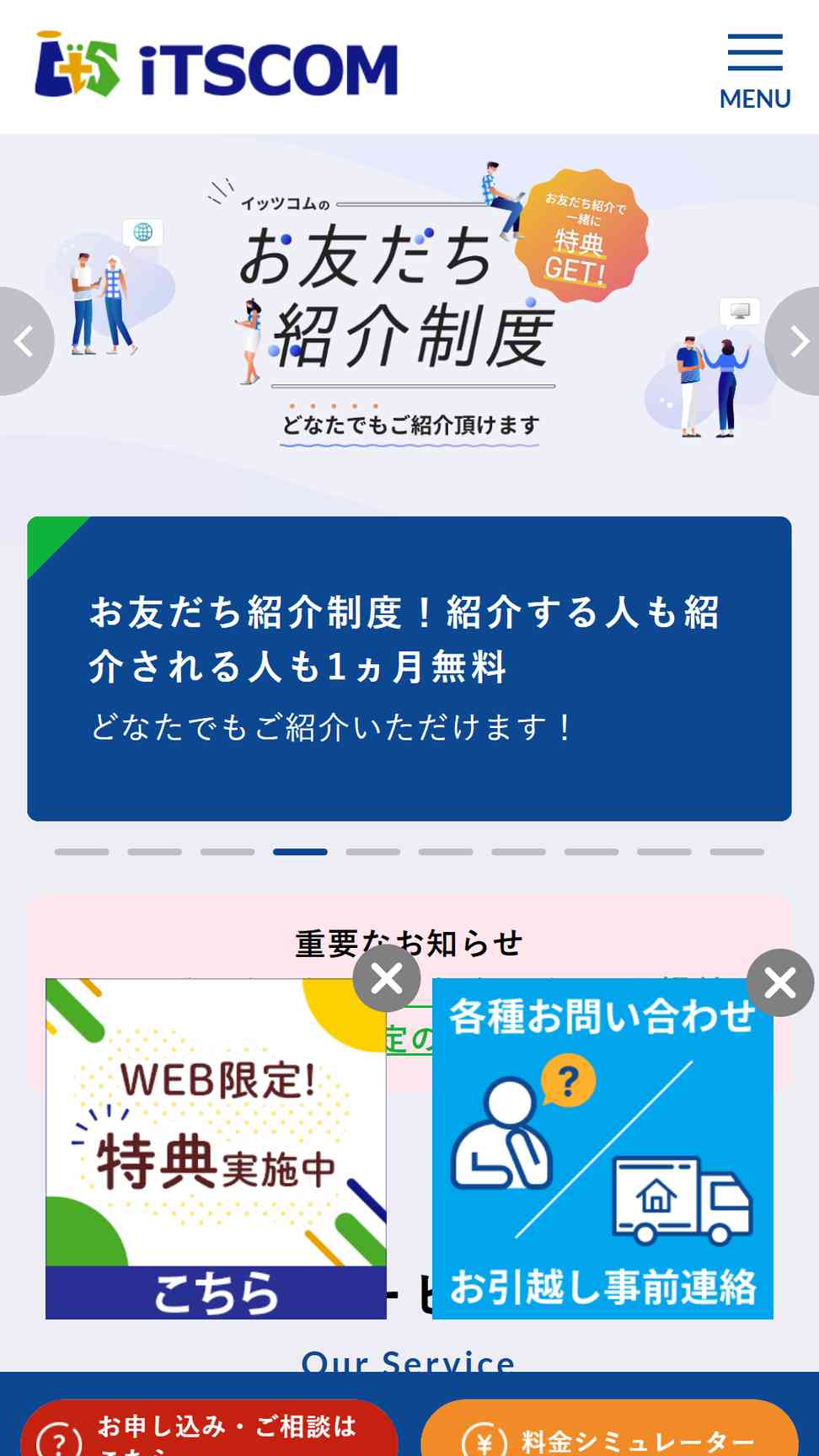
Task: Open the お友だち紹介制度 banner card
Action: pyautogui.click(x=409, y=668)
